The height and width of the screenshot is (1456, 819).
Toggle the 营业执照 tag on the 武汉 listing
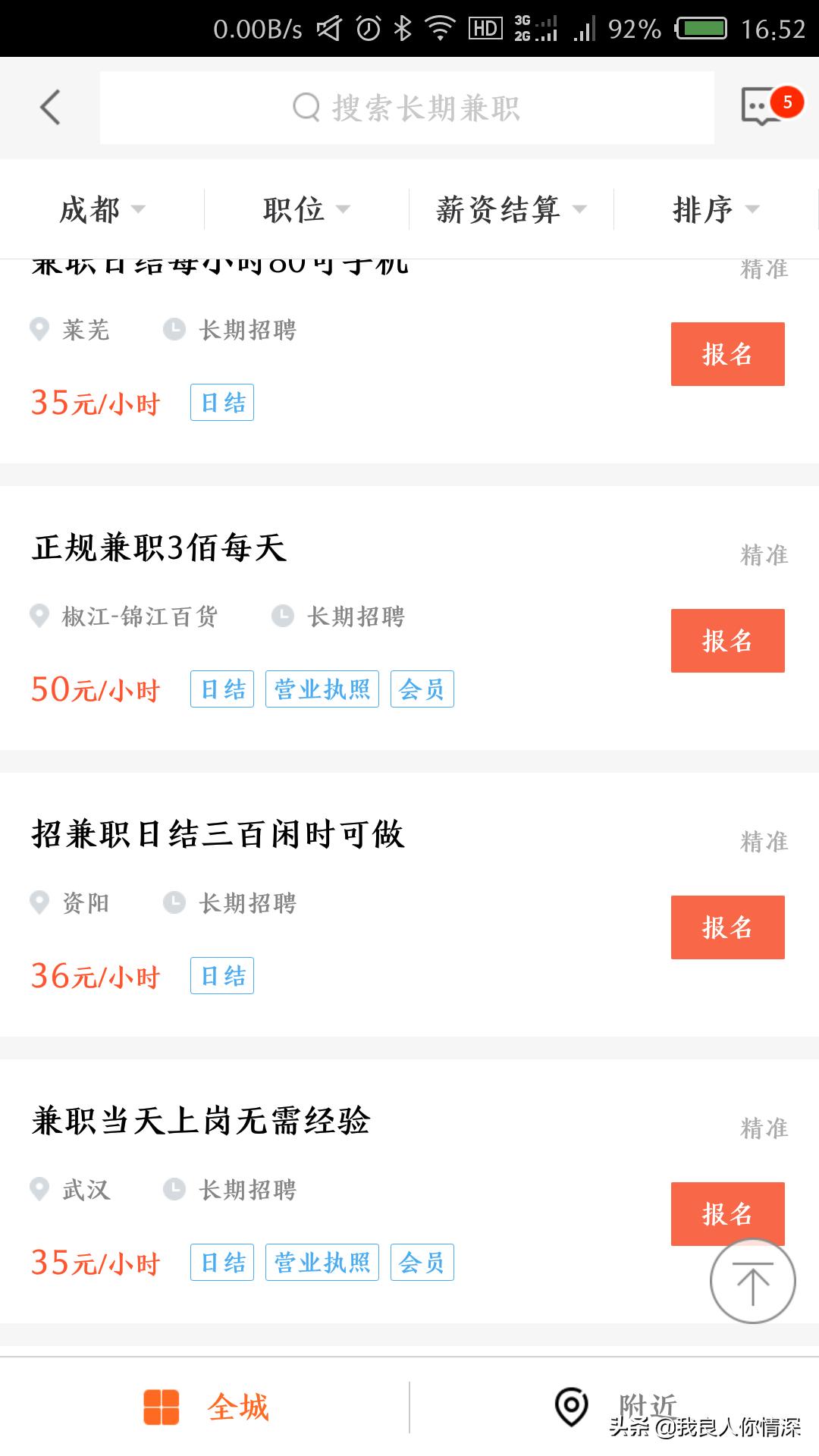[322, 1262]
